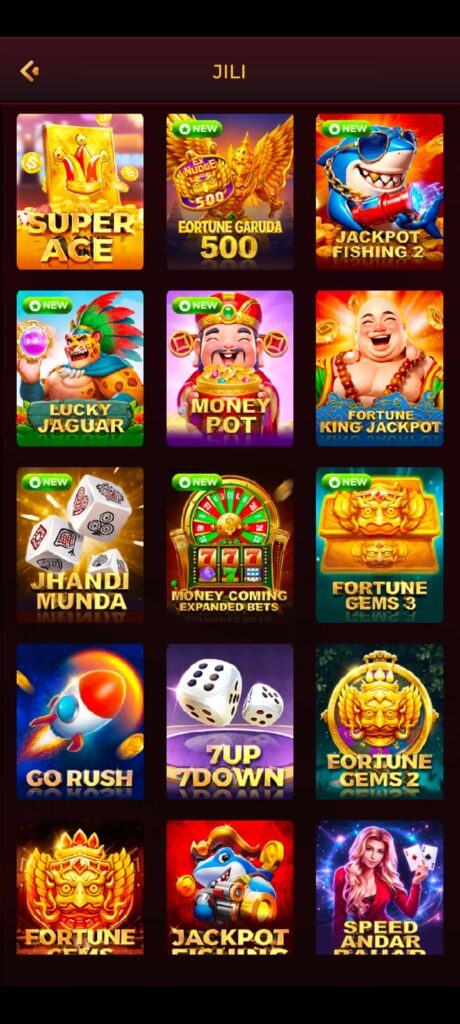Launch Fortune Garuda 500

230,191
